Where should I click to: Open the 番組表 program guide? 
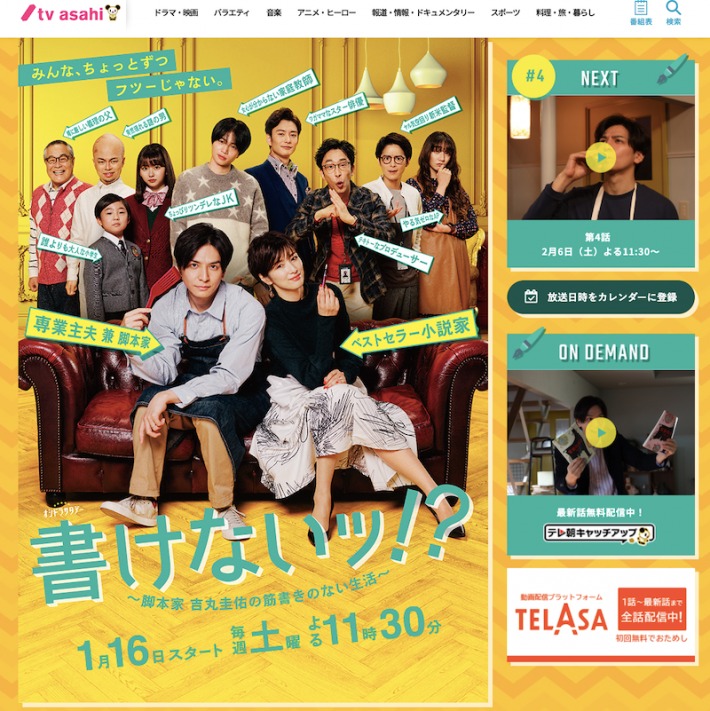point(641,13)
